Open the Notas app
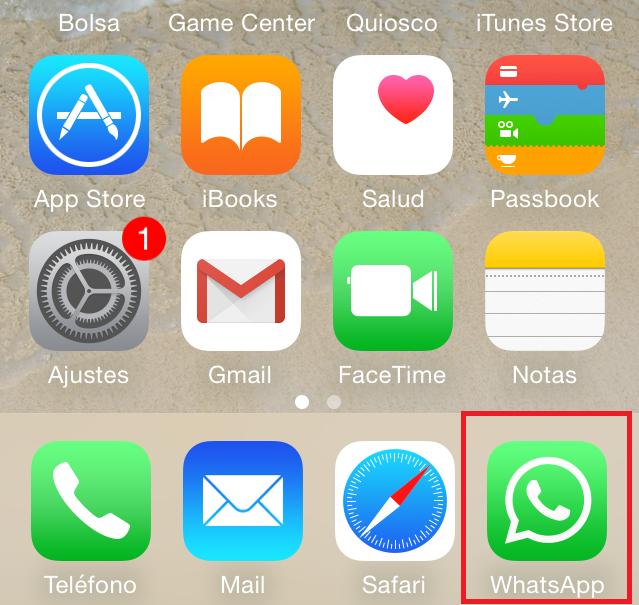This screenshot has height=605, width=639. tap(545, 291)
